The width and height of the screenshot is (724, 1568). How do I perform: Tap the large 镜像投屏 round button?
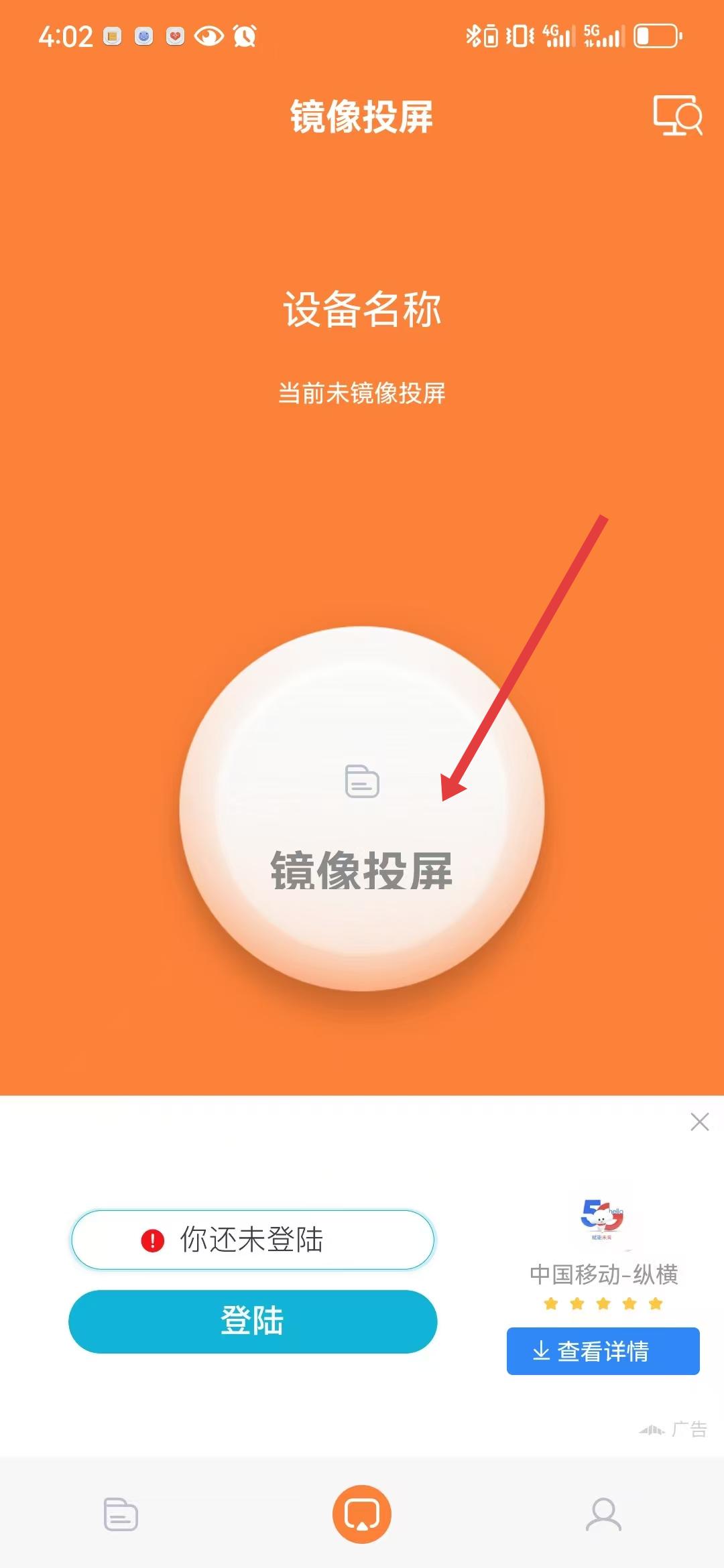coord(362,809)
